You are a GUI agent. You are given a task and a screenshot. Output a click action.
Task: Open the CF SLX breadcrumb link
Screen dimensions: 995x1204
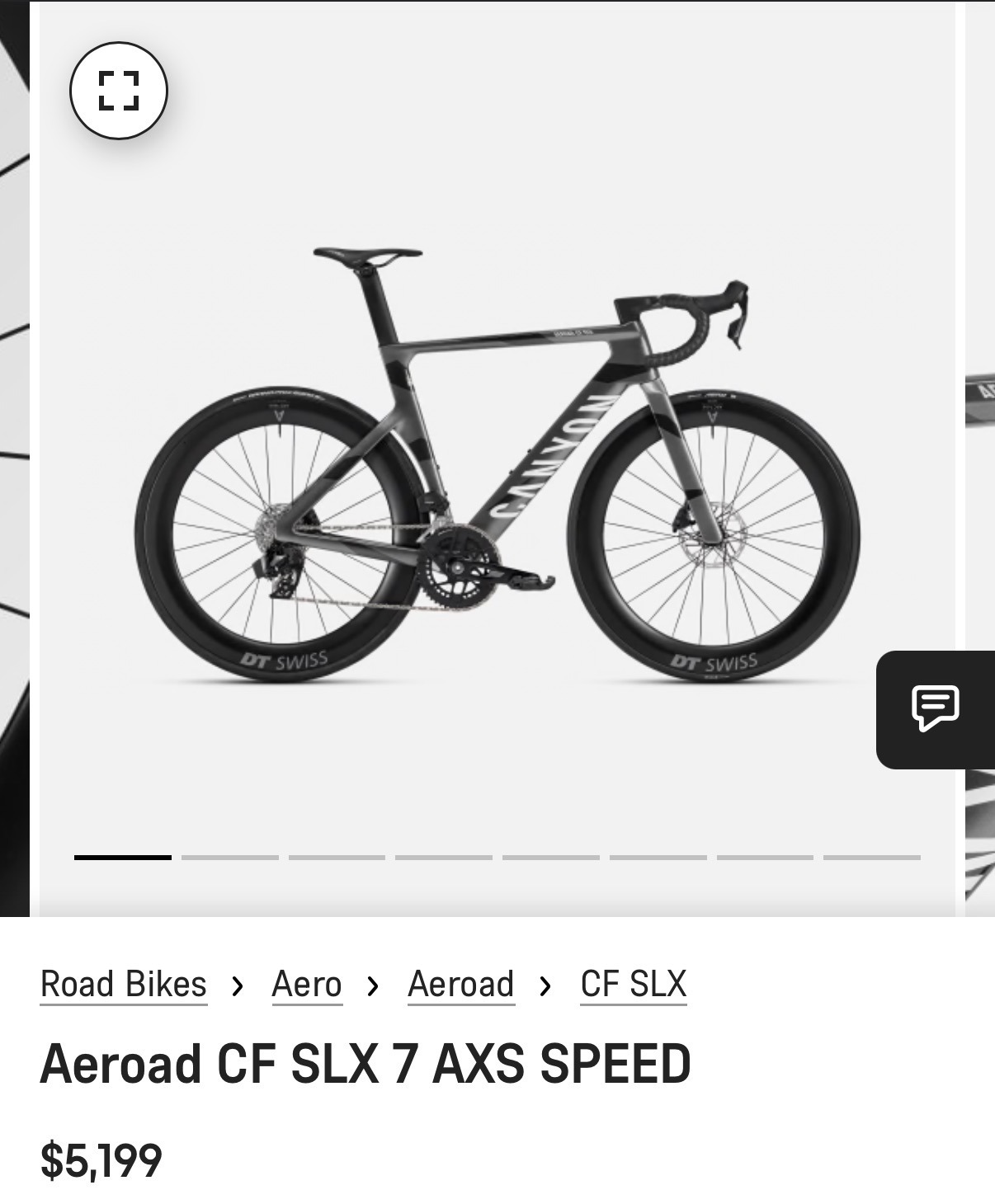[x=634, y=985]
